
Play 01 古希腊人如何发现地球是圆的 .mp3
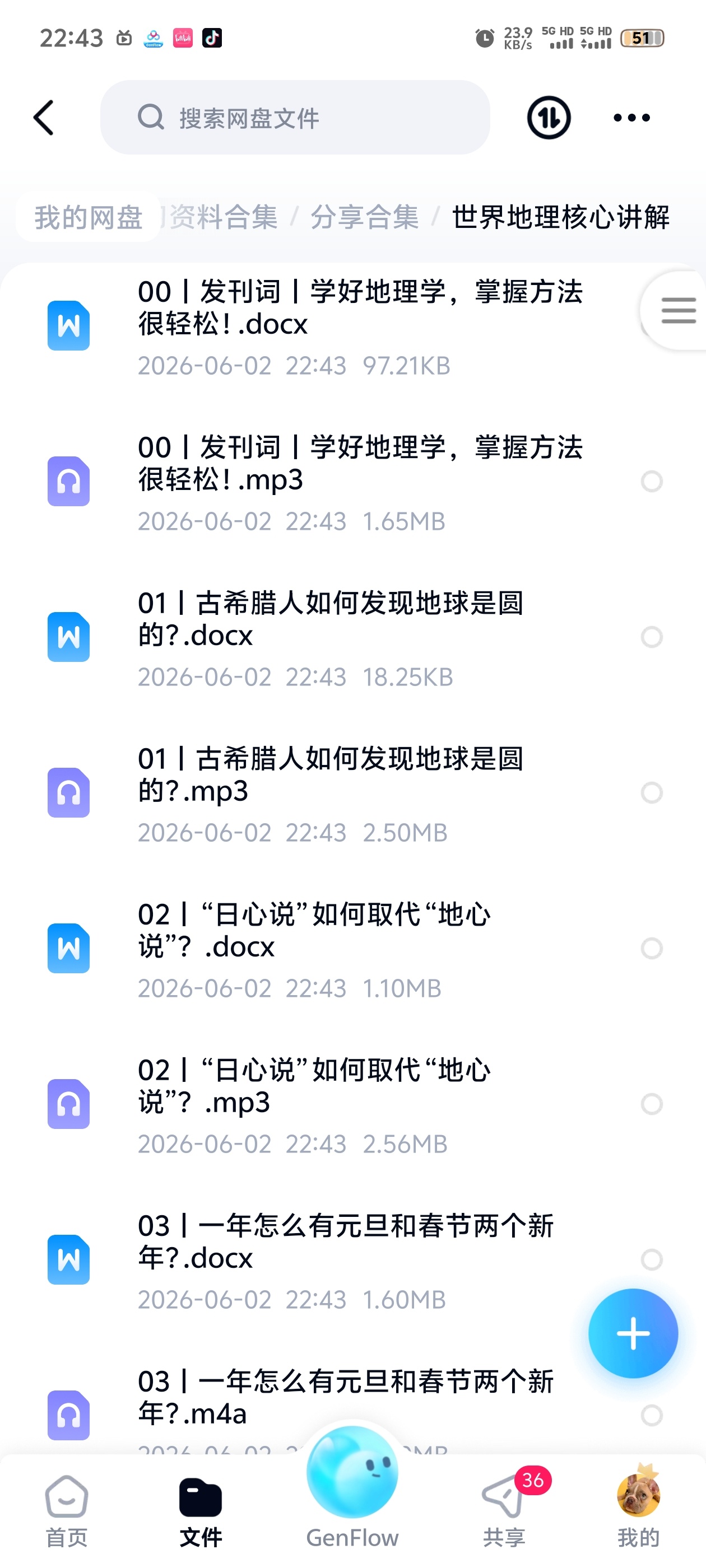pyautogui.click(x=352, y=792)
